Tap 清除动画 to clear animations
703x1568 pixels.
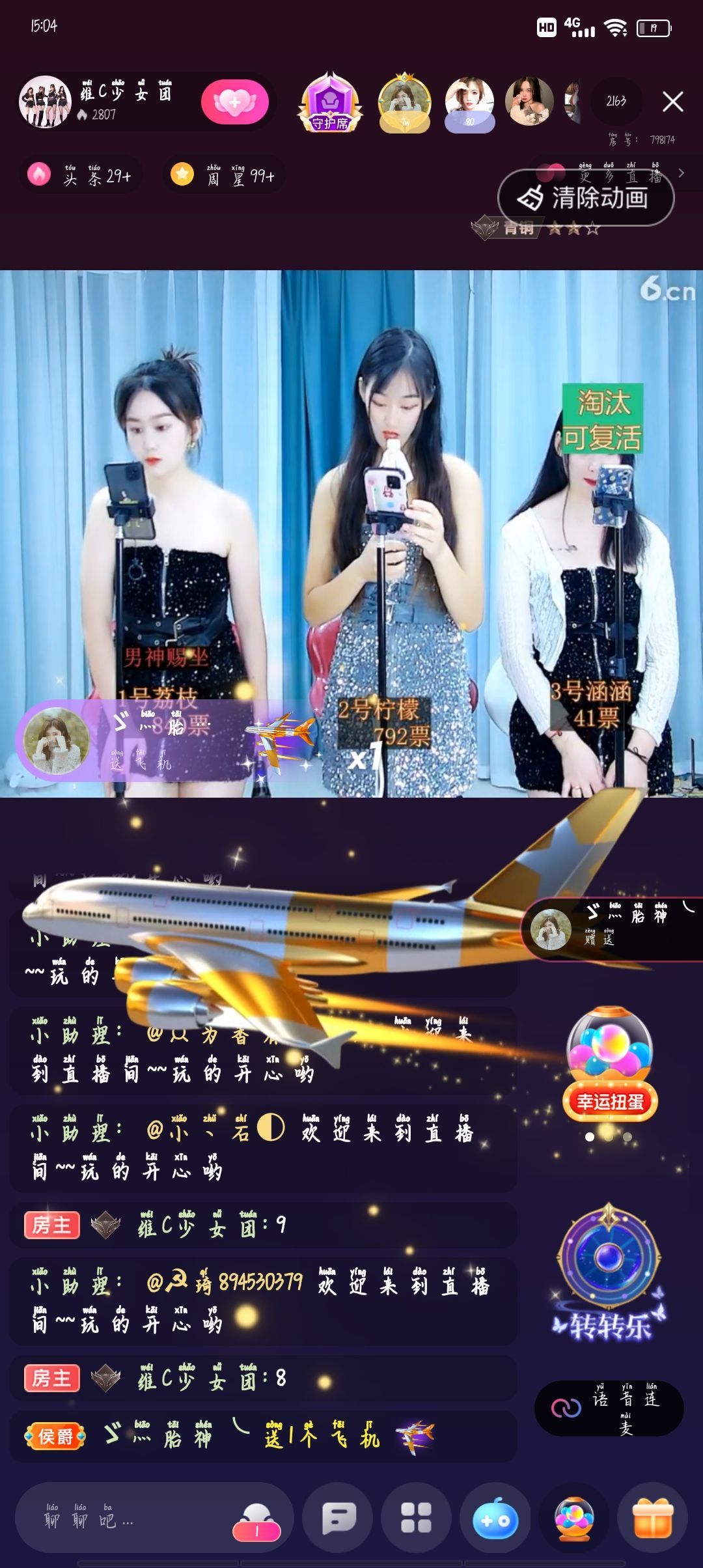tap(586, 198)
